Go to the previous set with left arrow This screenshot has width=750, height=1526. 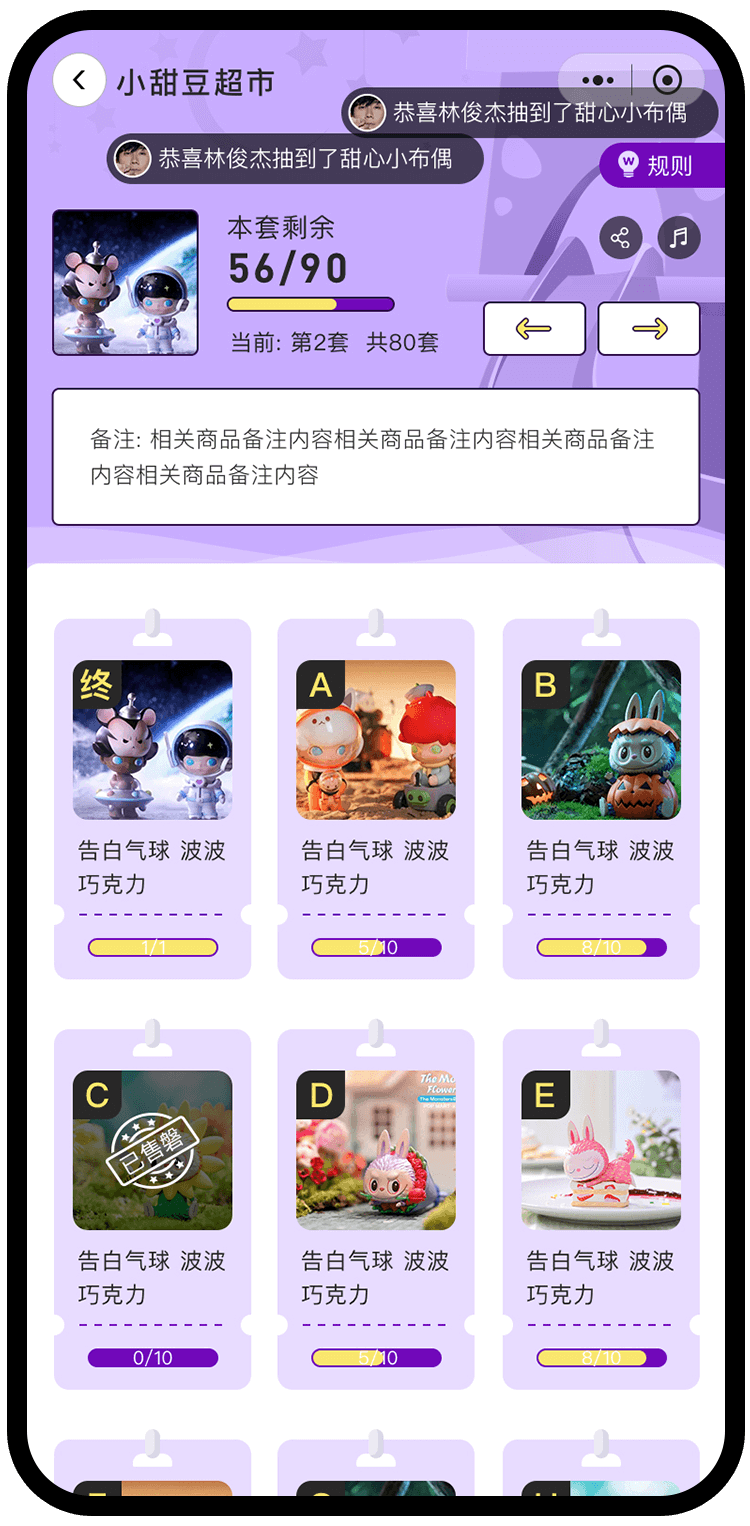[534, 329]
